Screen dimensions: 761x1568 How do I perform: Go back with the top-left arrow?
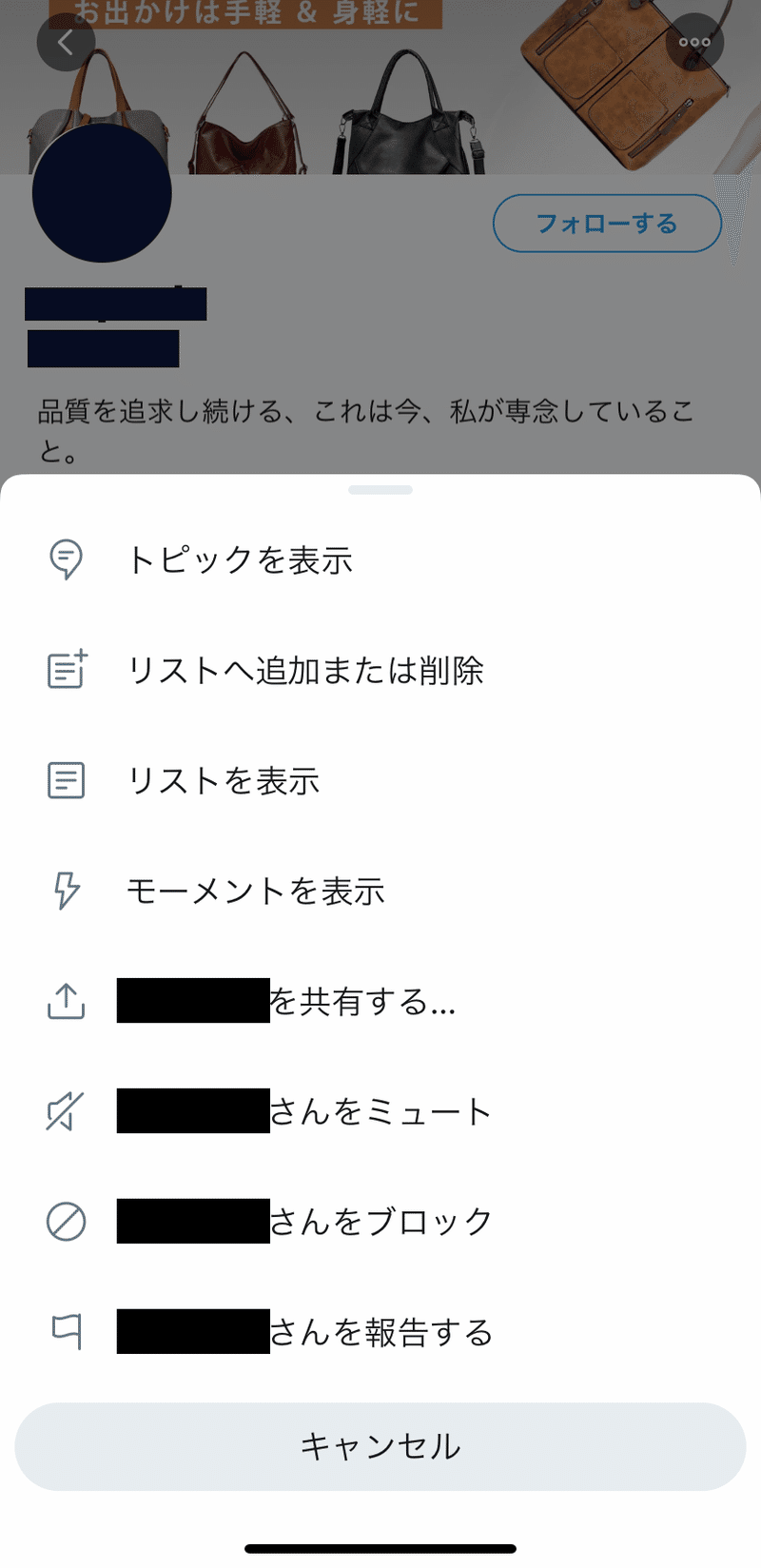pos(66,42)
